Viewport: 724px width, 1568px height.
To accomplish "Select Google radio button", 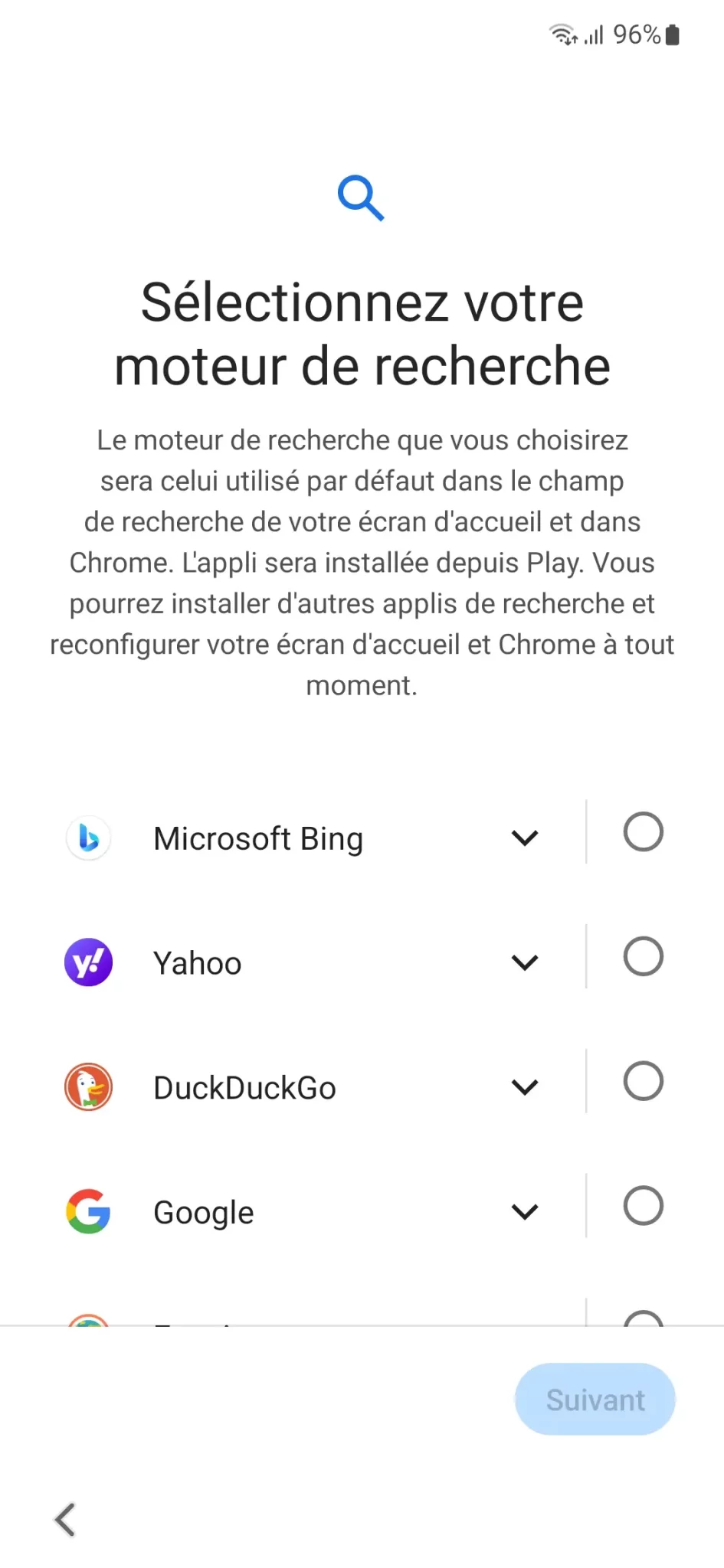I will click(x=643, y=1206).
